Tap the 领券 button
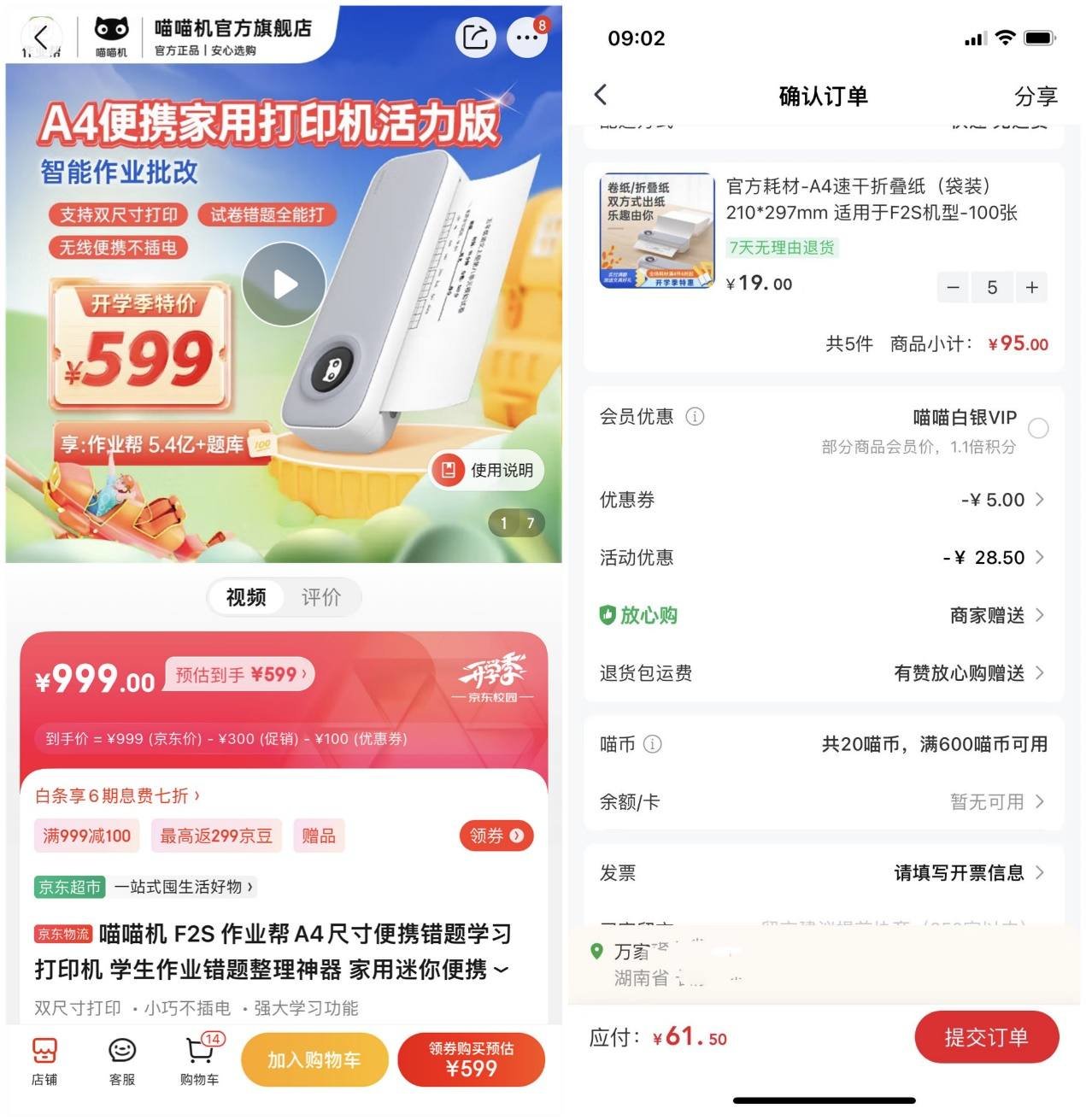The height and width of the screenshot is (1120, 1086). coord(496,836)
